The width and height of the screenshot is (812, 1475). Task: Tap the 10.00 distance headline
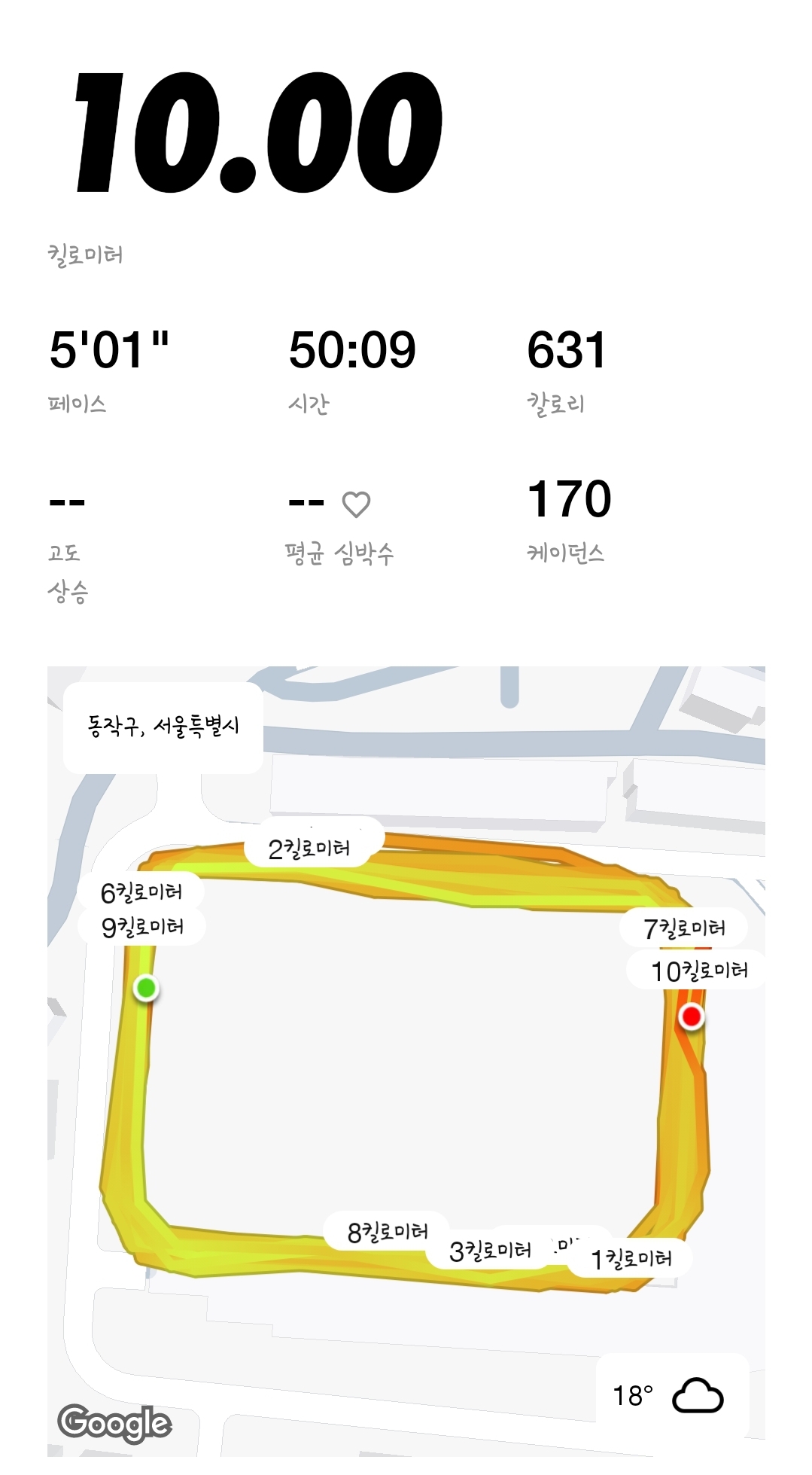click(255, 134)
